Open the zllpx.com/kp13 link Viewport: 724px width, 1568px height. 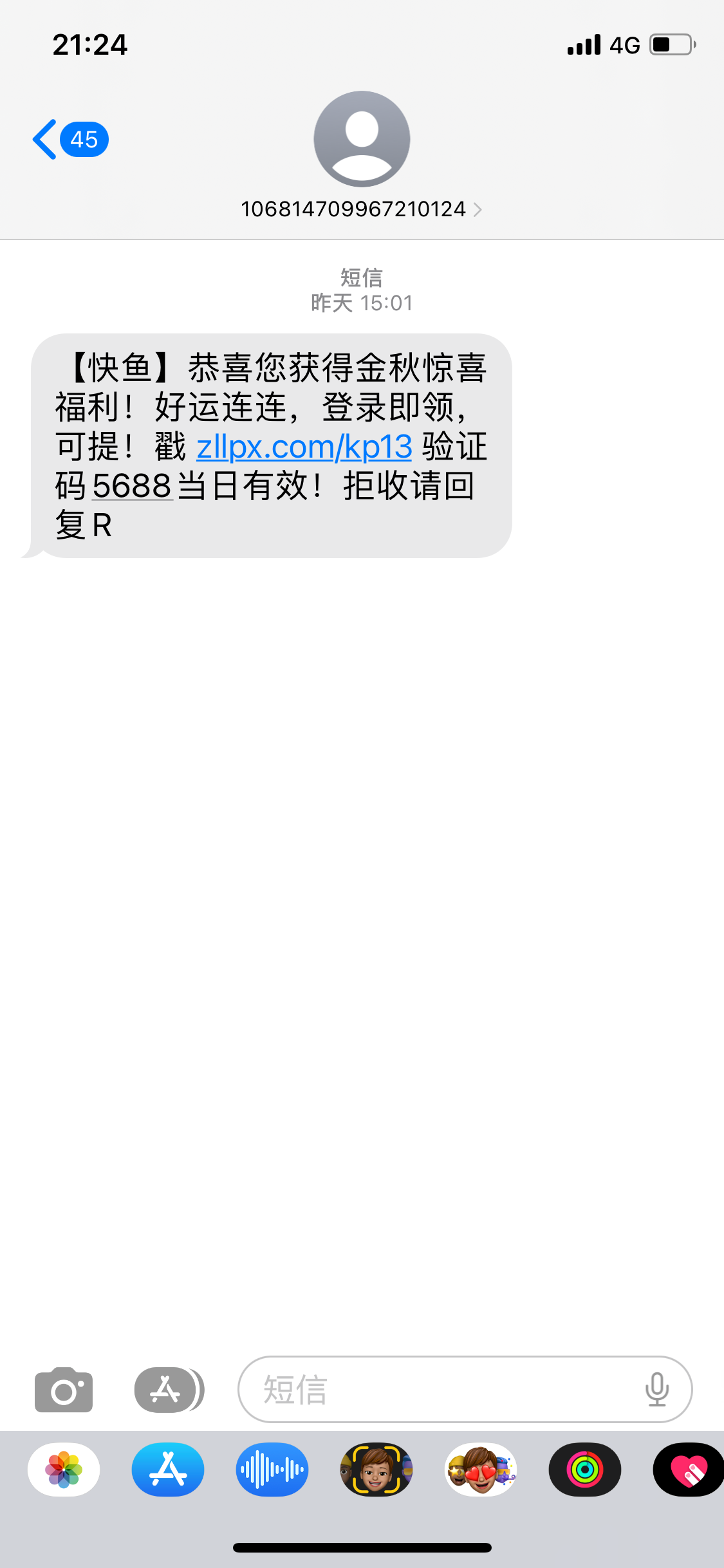(304, 447)
